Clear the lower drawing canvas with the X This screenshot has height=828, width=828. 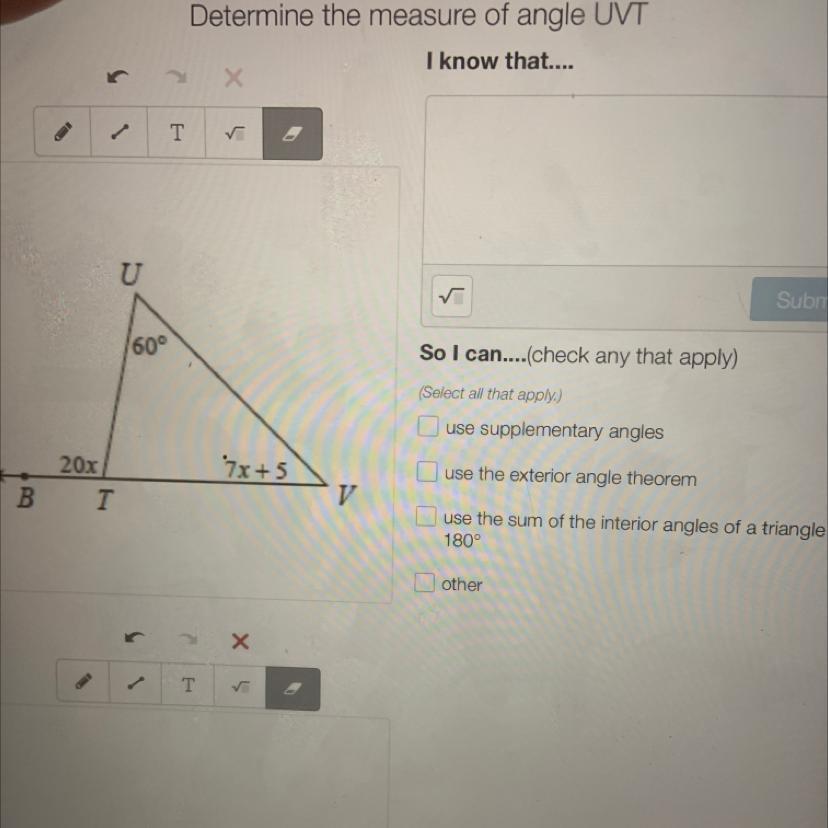point(238,641)
